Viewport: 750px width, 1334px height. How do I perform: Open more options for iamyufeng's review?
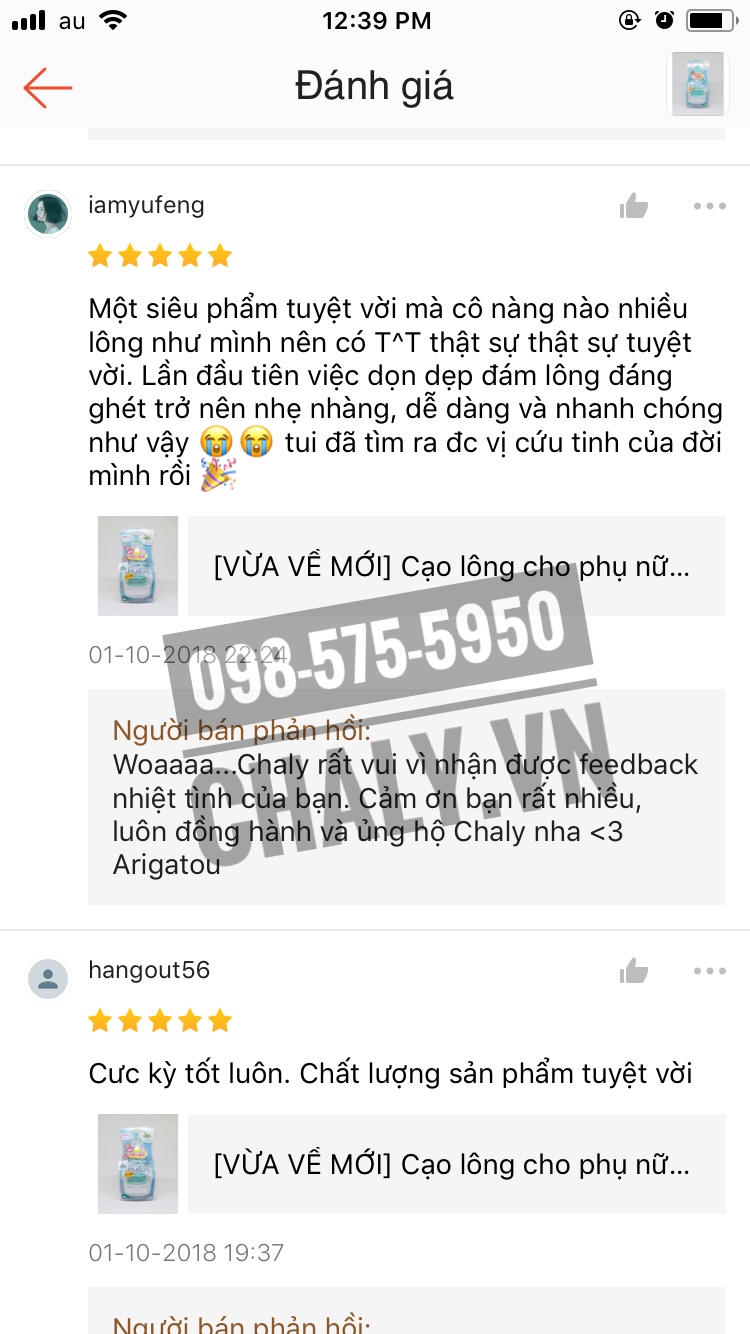(x=709, y=207)
